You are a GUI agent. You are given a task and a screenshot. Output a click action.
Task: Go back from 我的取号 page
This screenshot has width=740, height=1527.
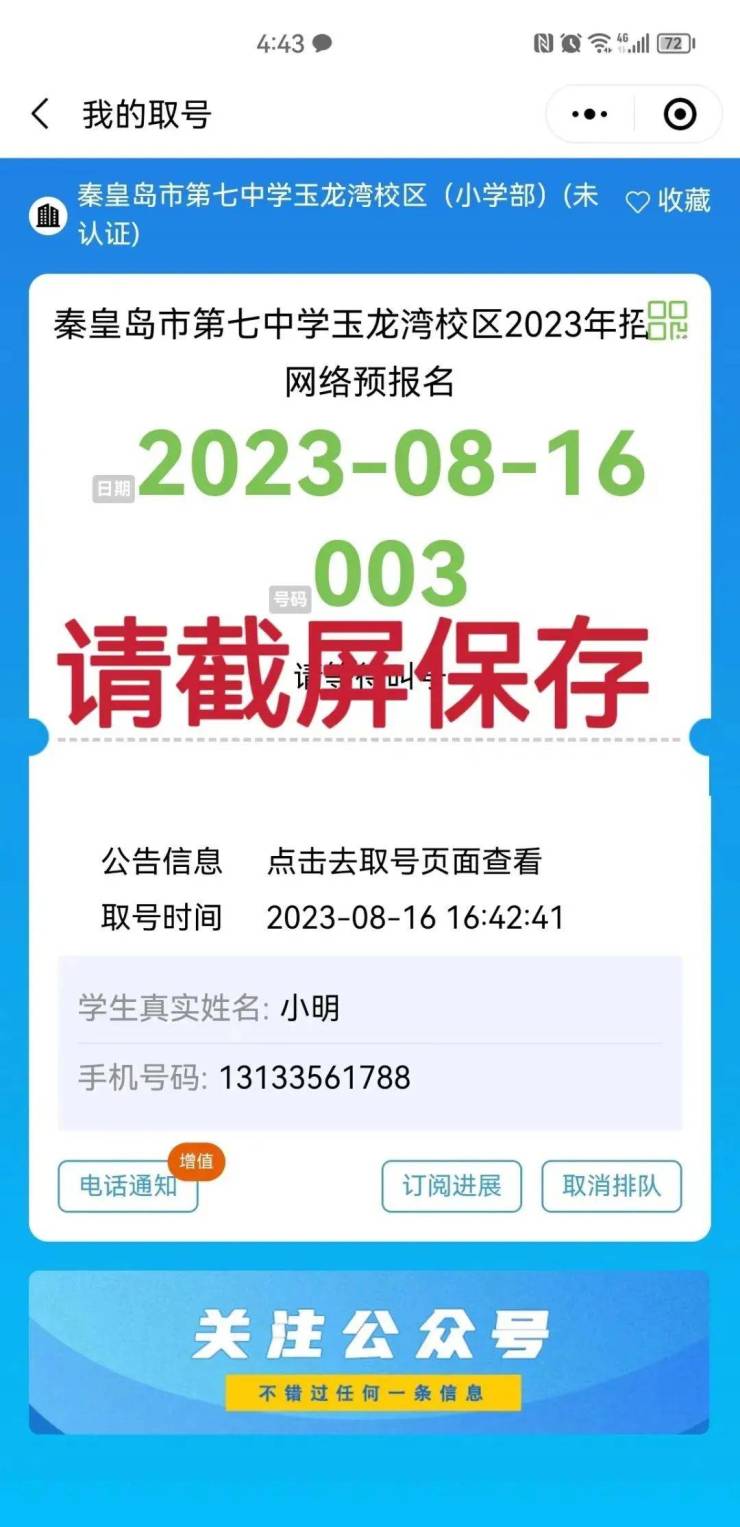(x=40, y=114)
